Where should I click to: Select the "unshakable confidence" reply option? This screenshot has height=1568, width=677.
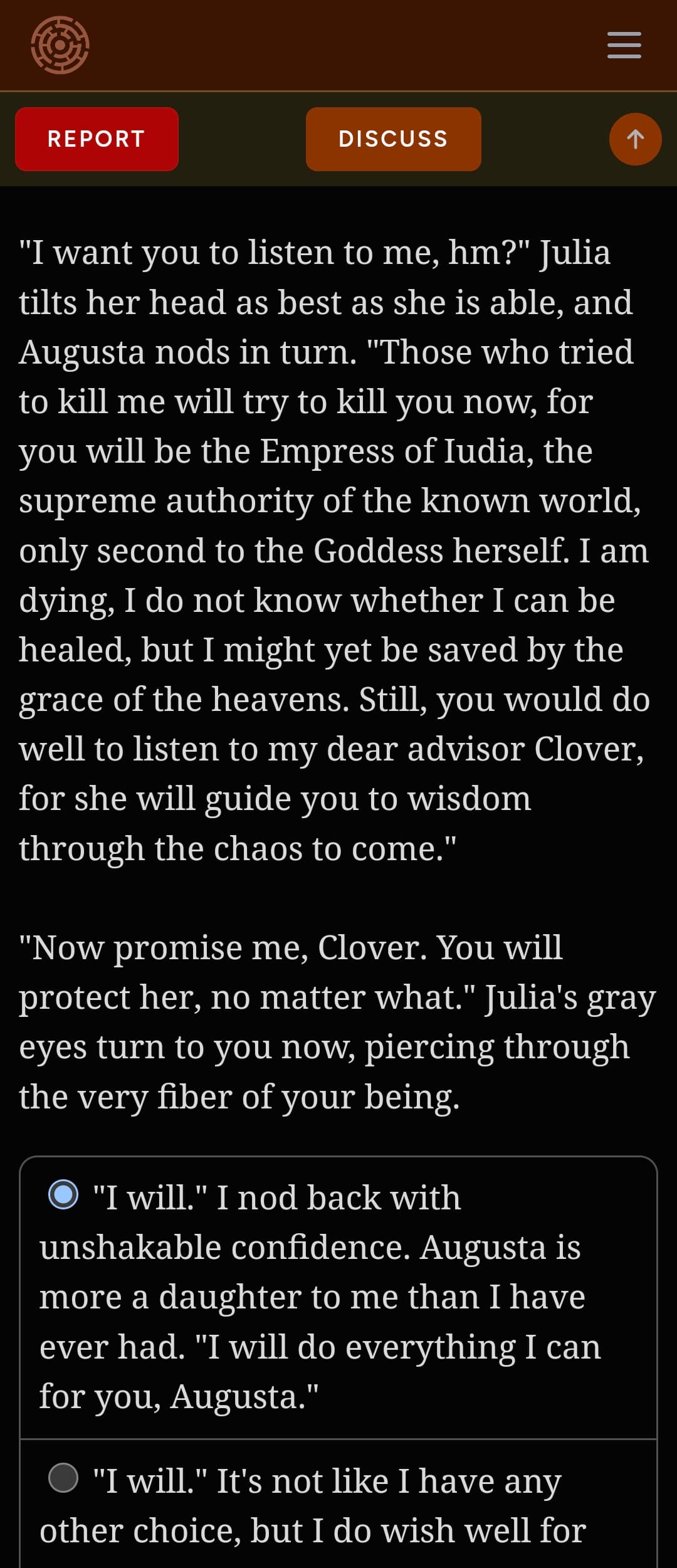63,1194
